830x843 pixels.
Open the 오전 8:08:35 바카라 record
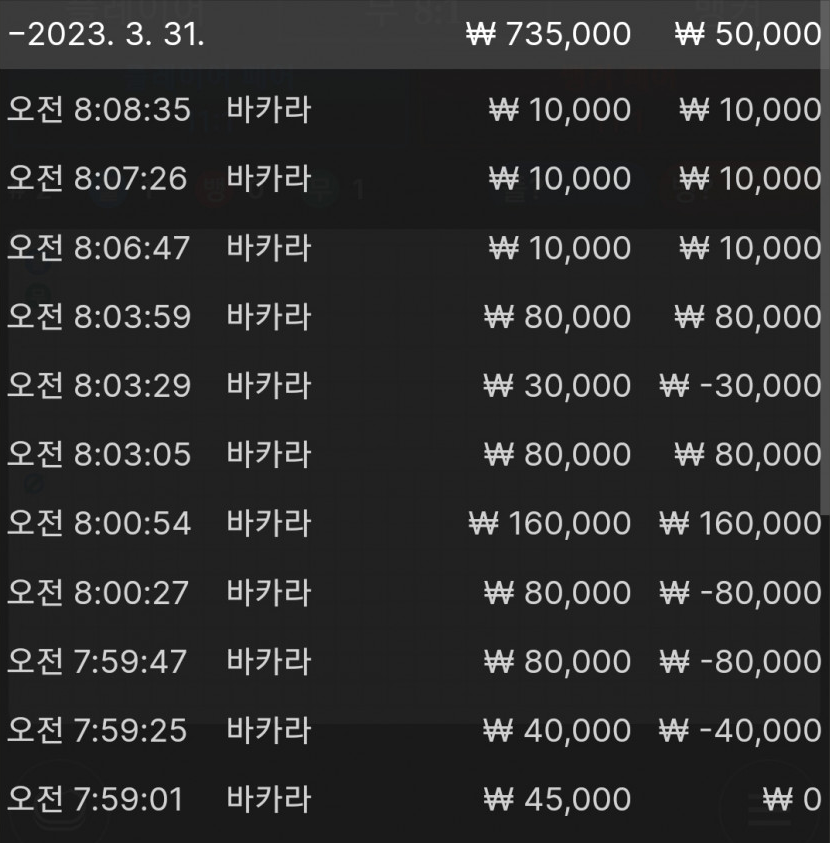415,109
